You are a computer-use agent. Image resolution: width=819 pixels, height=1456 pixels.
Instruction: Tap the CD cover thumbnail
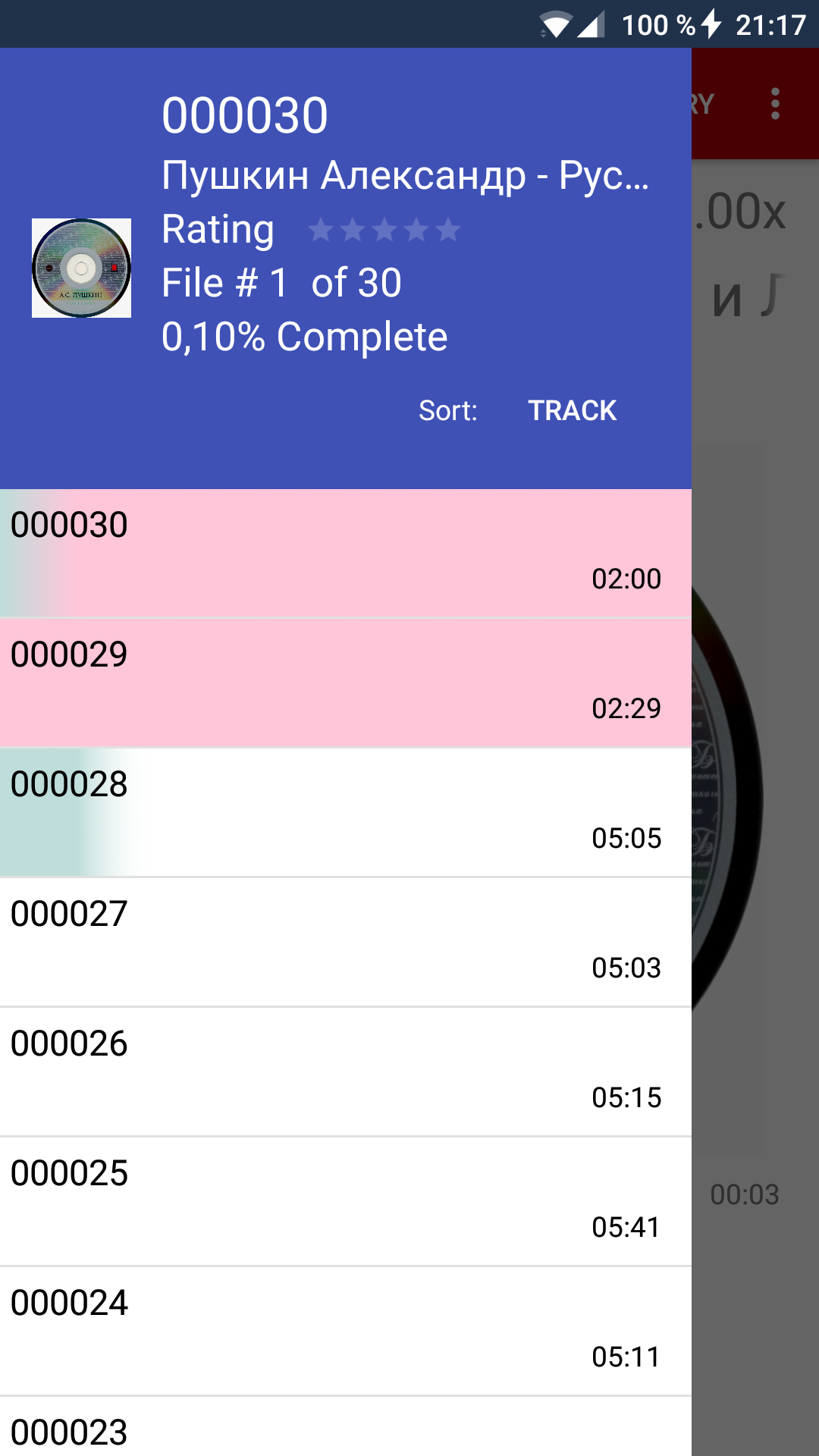[x=81, y=268]
